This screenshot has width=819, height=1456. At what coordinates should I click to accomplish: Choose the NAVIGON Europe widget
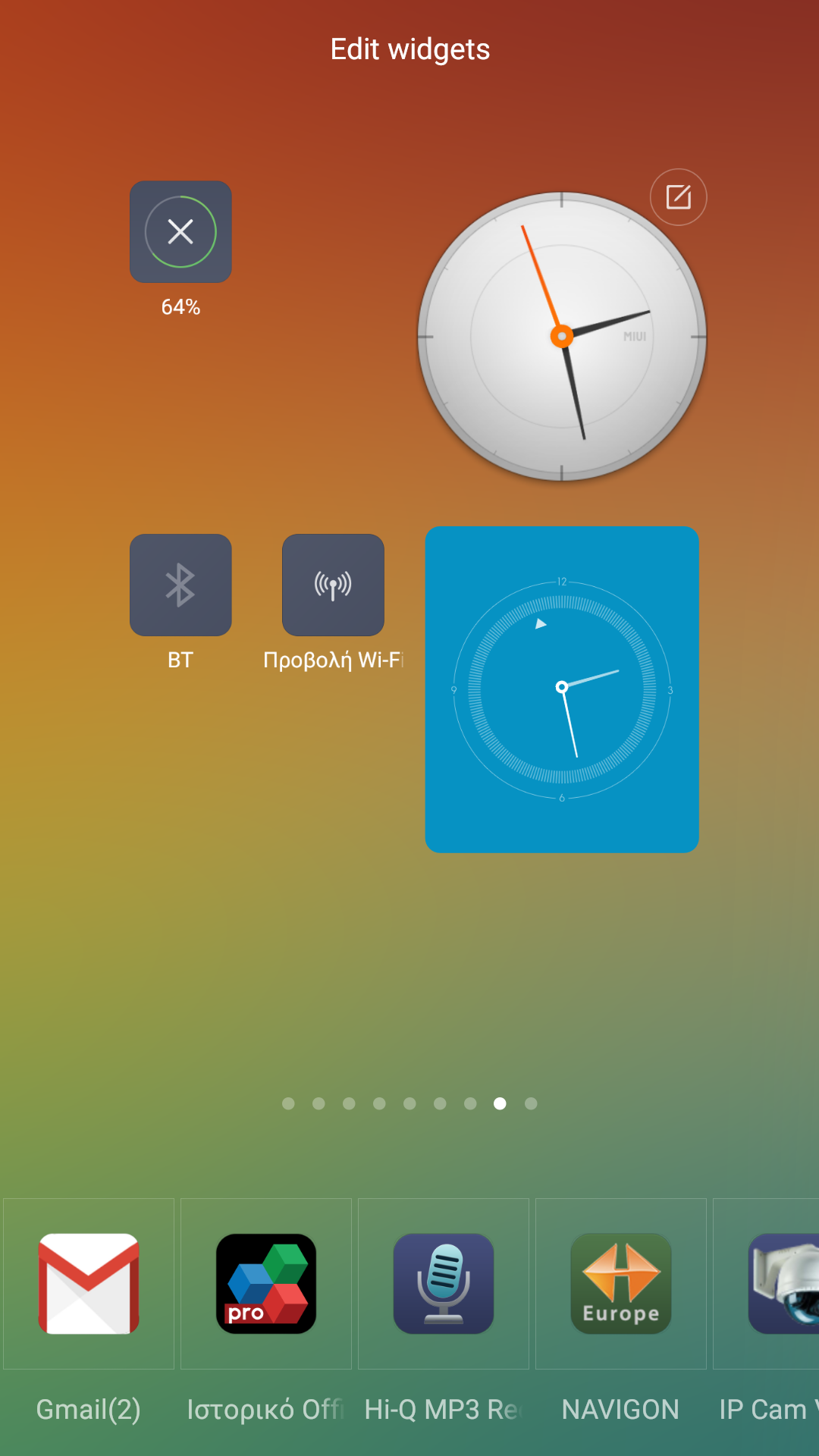tap(621, 1284)
